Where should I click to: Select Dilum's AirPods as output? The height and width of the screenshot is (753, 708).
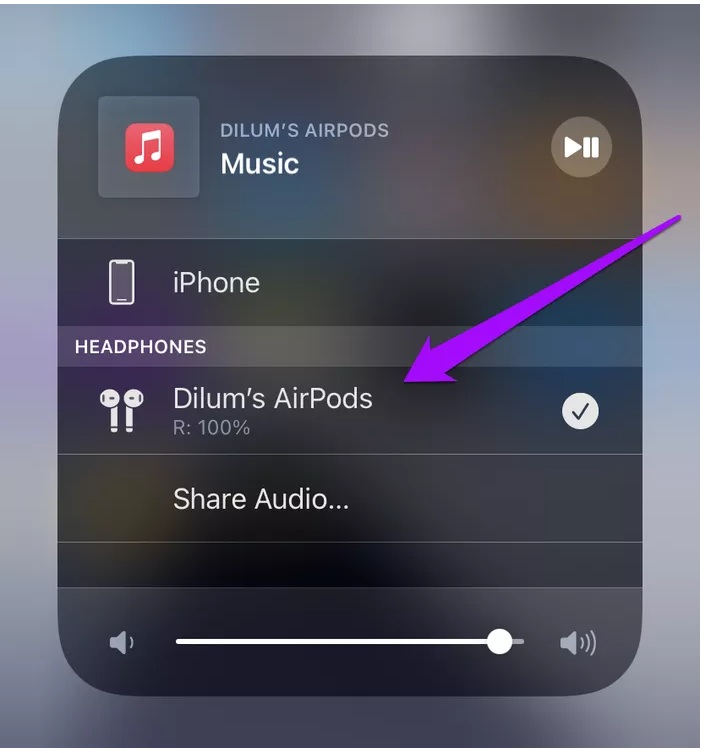tap(272, 399)
